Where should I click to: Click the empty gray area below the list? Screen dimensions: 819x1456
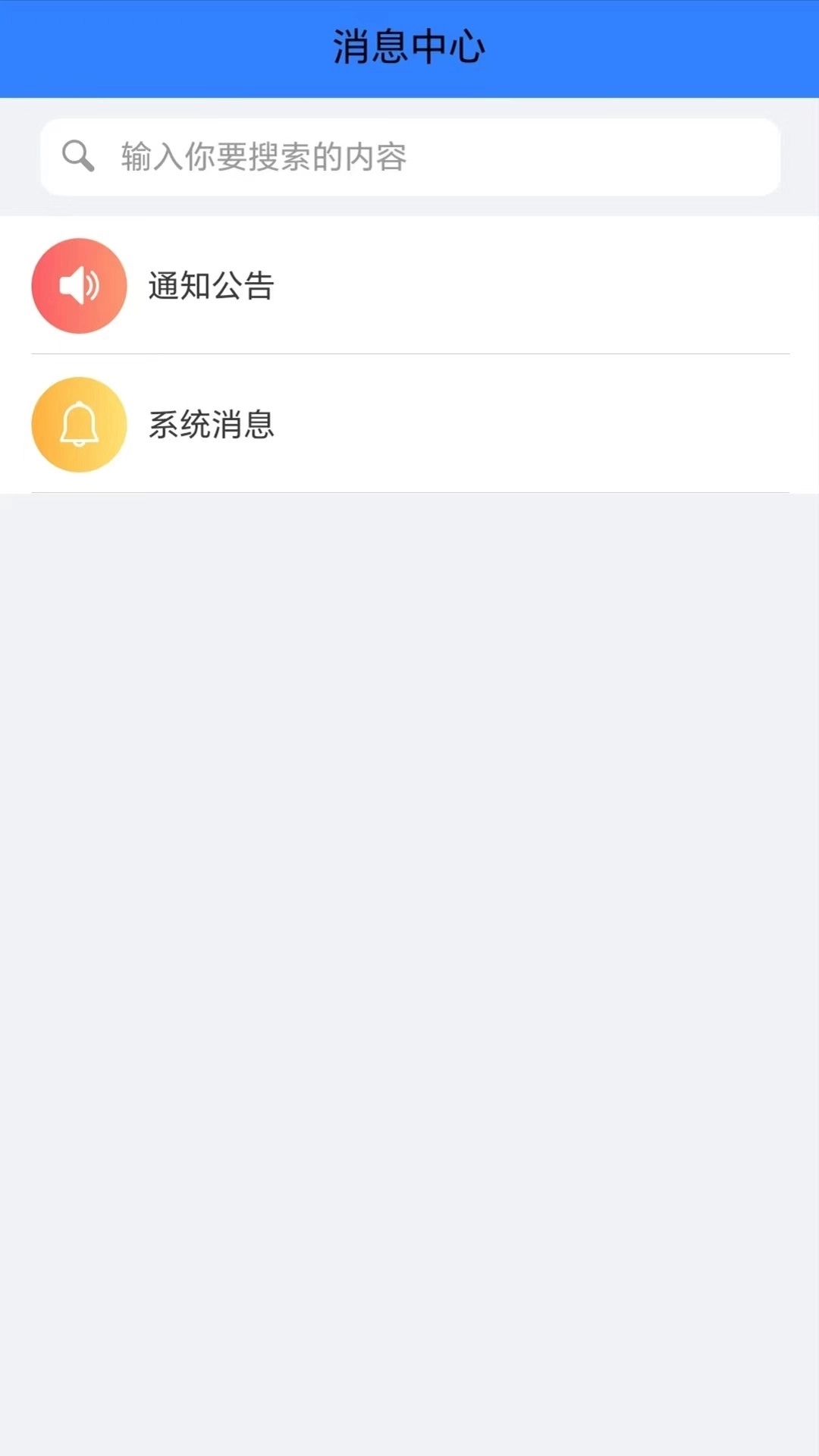[x=409, y=910]
